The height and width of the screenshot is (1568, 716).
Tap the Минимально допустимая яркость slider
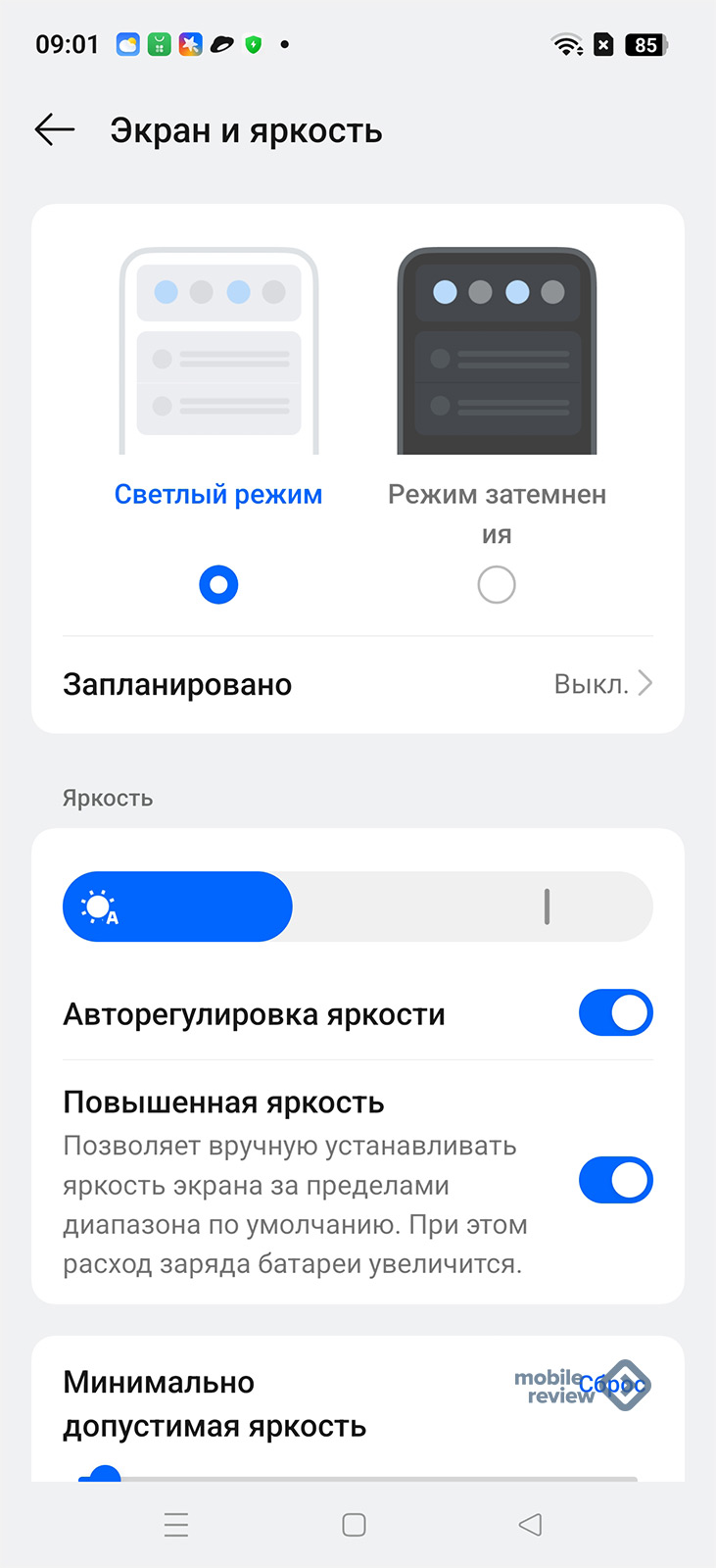coord(358,1476)
